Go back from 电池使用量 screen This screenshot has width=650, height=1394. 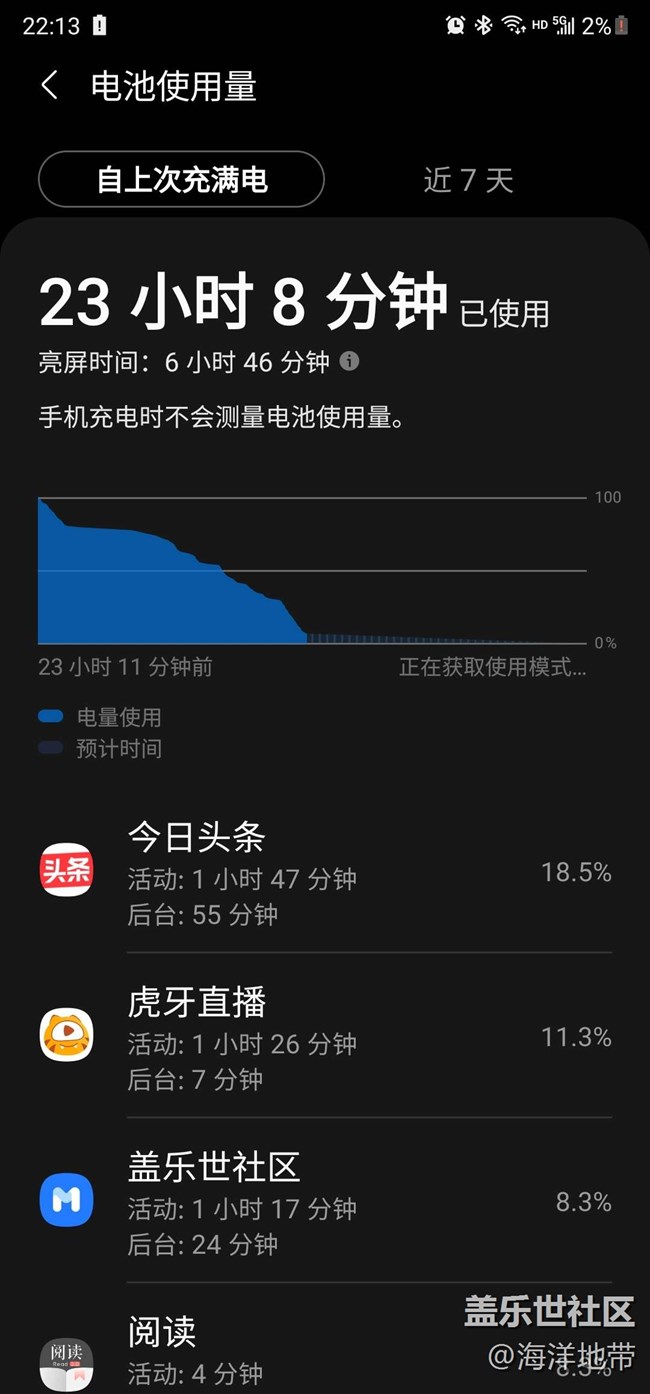point(49,86)
